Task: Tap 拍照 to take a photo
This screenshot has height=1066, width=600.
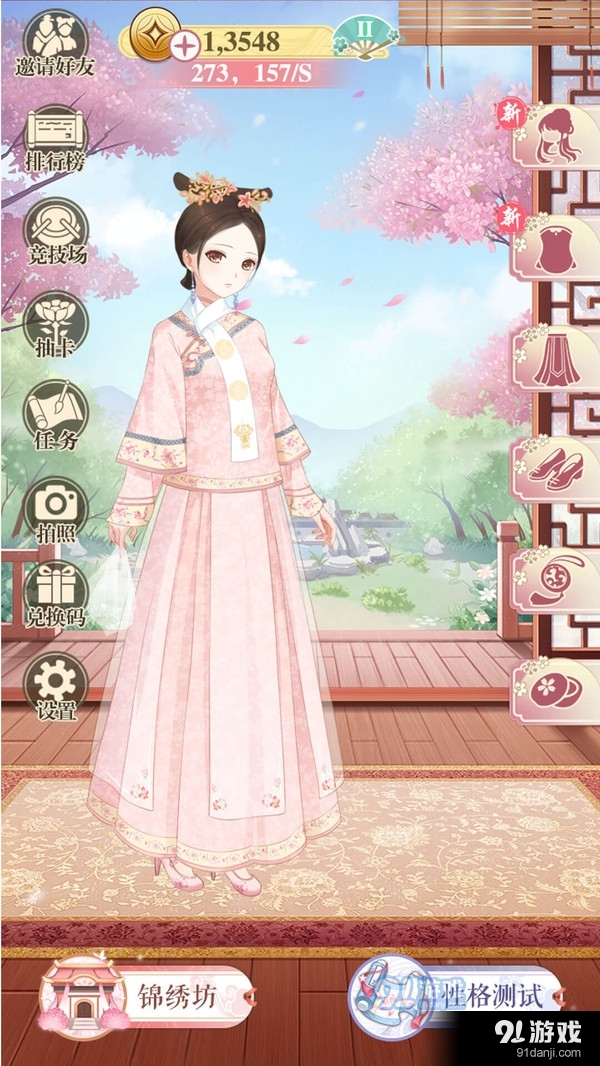Action: click(x=56, y=508)
